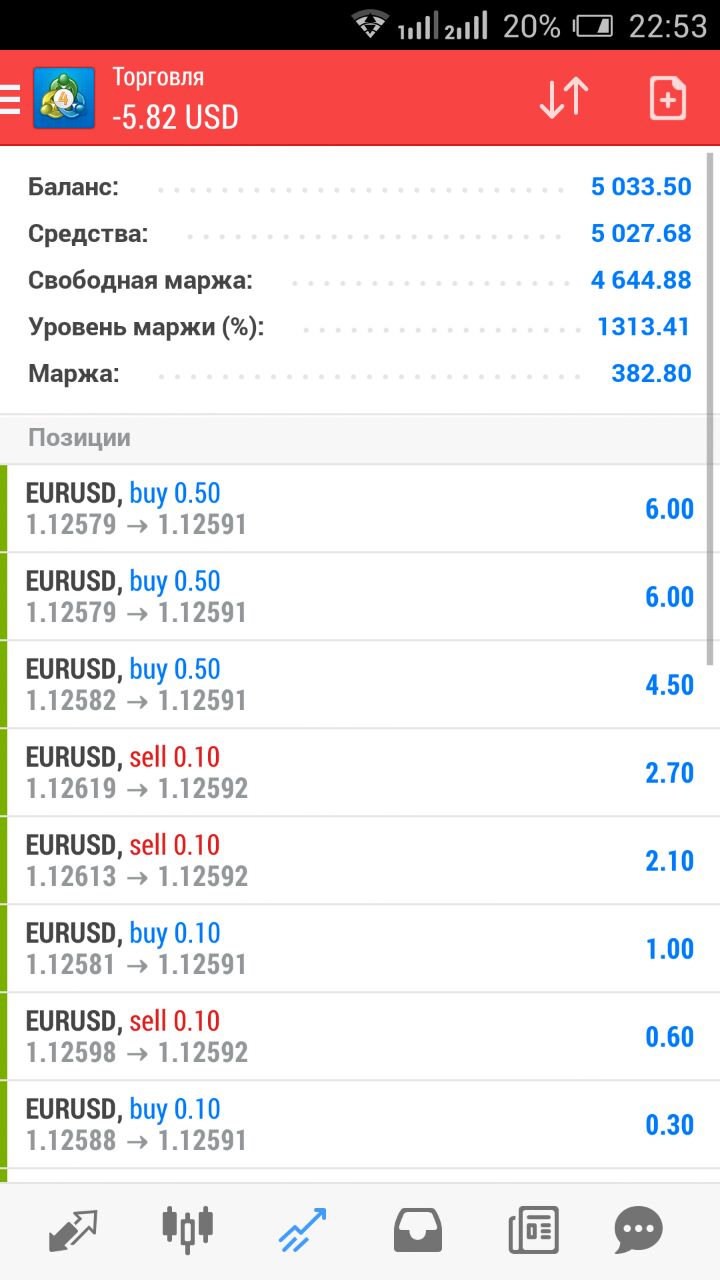
Task: Open the sell position opened at 1.12619
Action: [x=360, y=772]
